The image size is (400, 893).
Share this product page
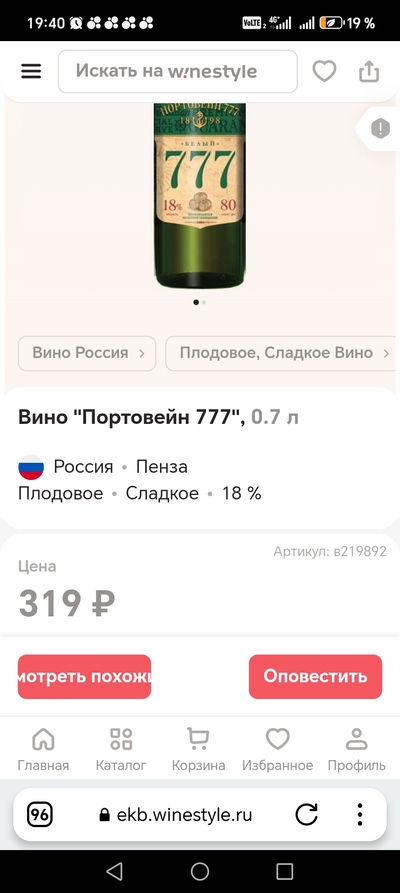369,71
